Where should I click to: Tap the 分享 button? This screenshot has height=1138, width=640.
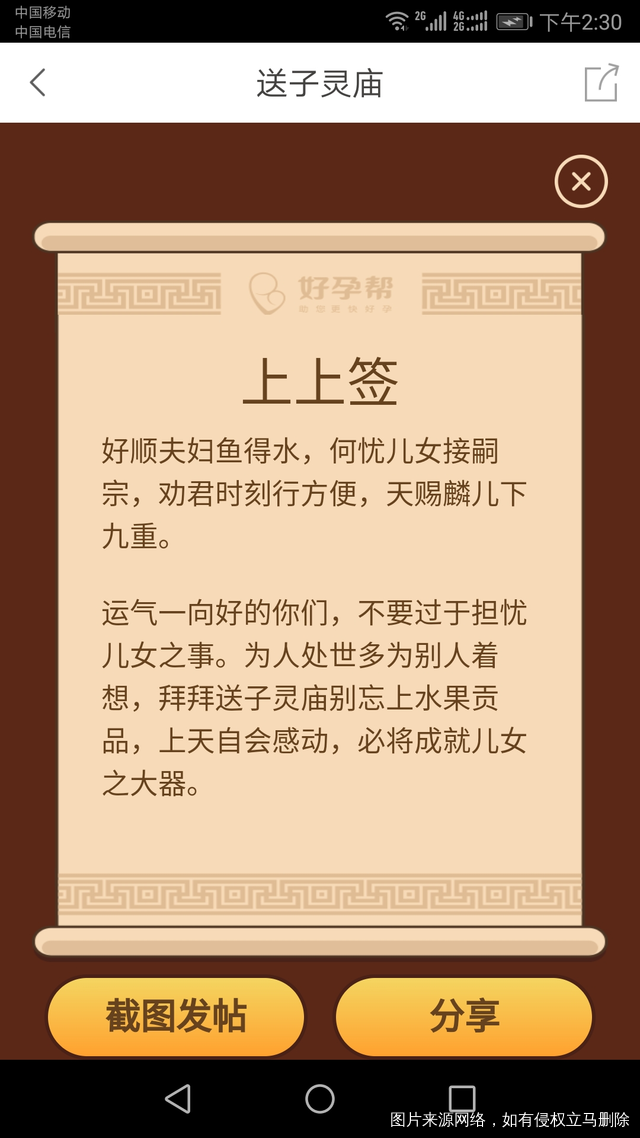click(x=464, y=1016)
